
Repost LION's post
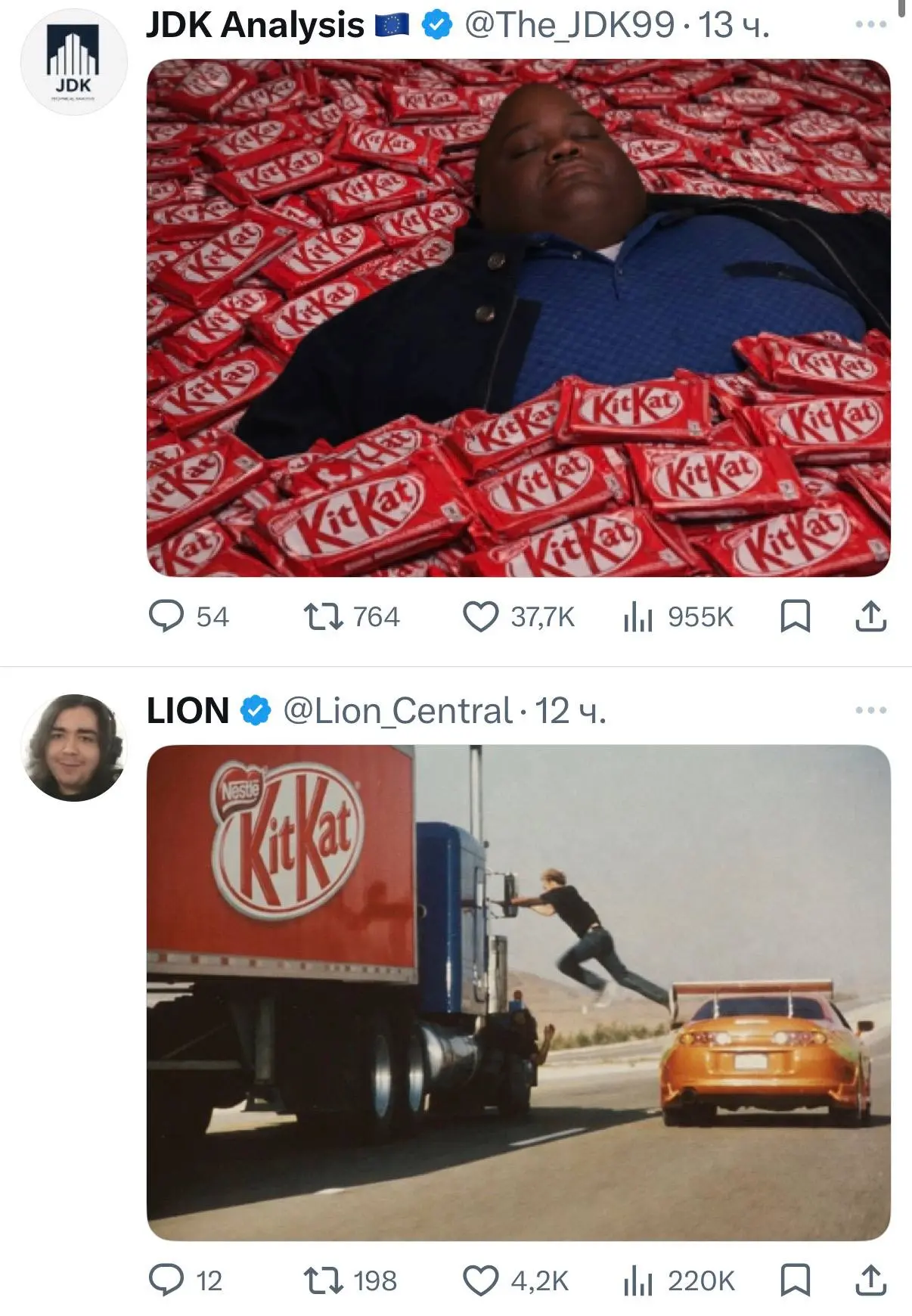click(x=323, y=1280)
